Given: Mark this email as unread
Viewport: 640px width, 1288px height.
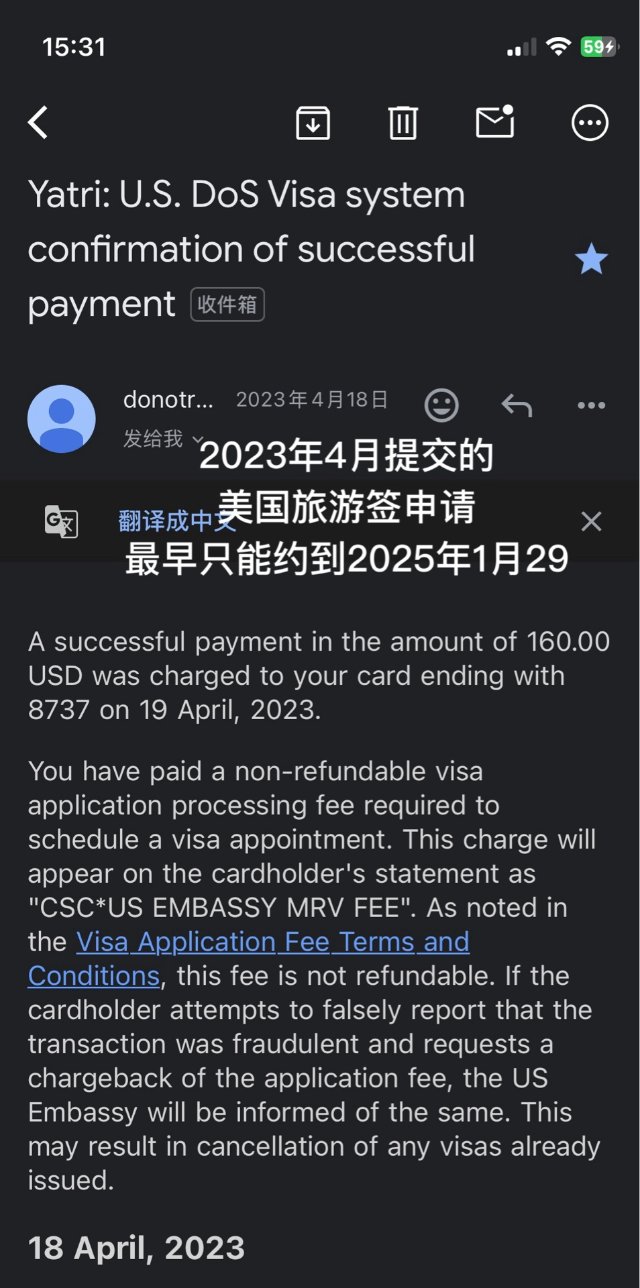Looking at the screenshot, I should pos(494,122).
